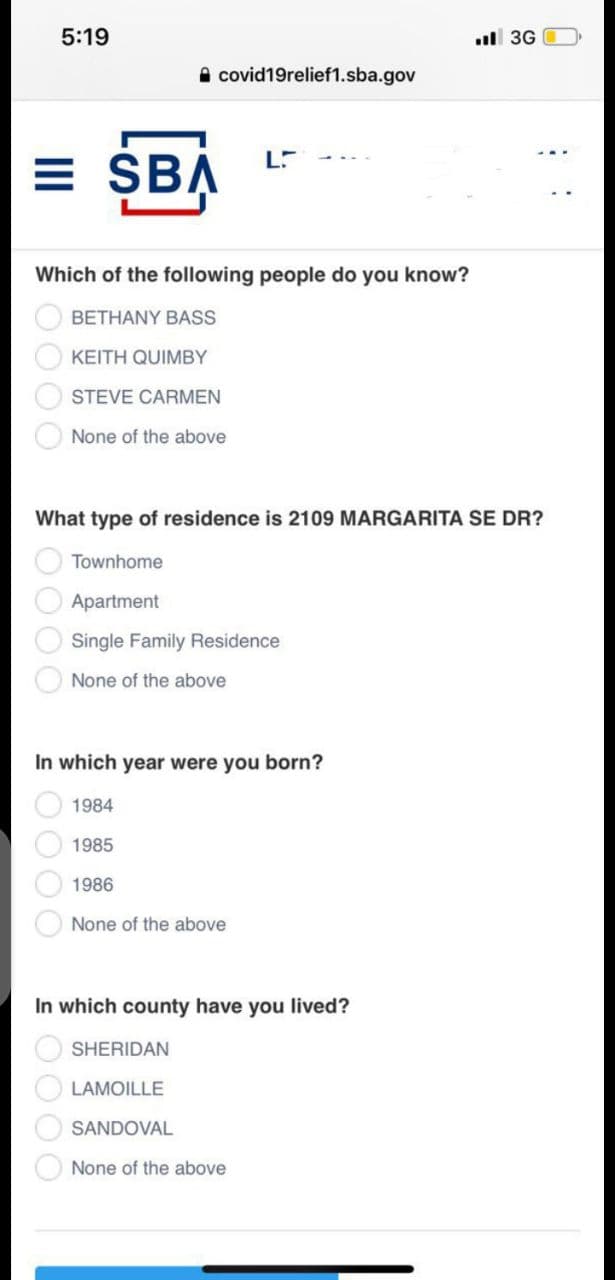Pick None of the above for people
615x1280 pixels.
click(x=49, y=436)
